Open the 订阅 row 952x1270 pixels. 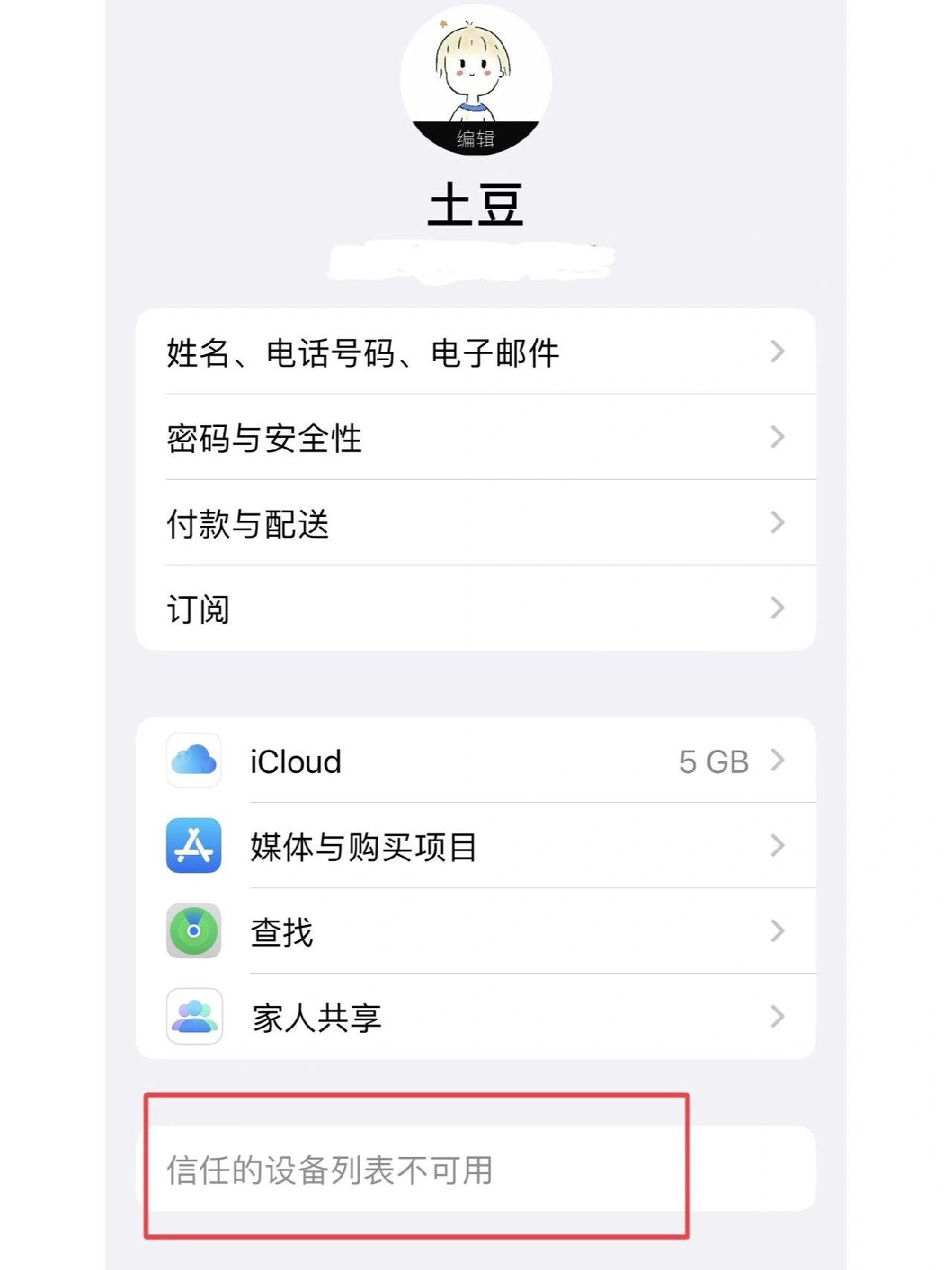point(475,609)
